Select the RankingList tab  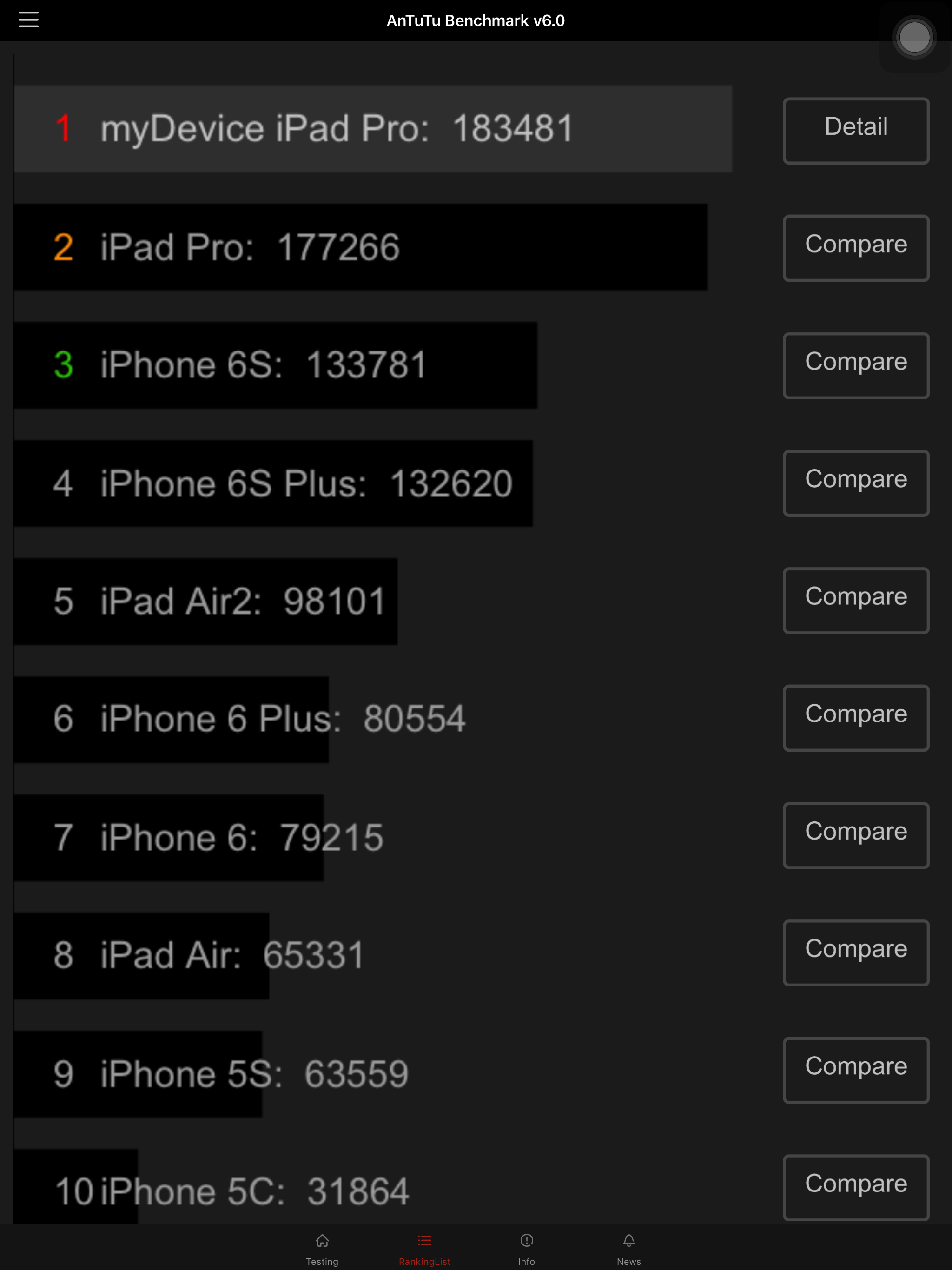click(424, 1248)
